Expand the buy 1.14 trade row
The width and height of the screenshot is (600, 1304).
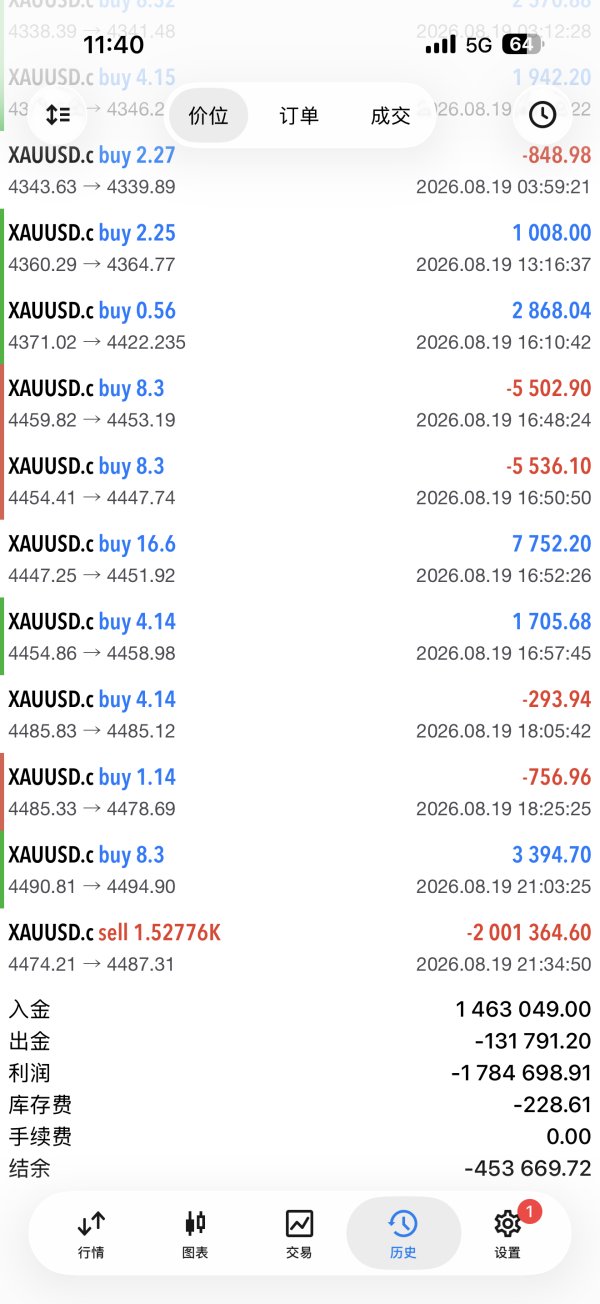(300, 791)
